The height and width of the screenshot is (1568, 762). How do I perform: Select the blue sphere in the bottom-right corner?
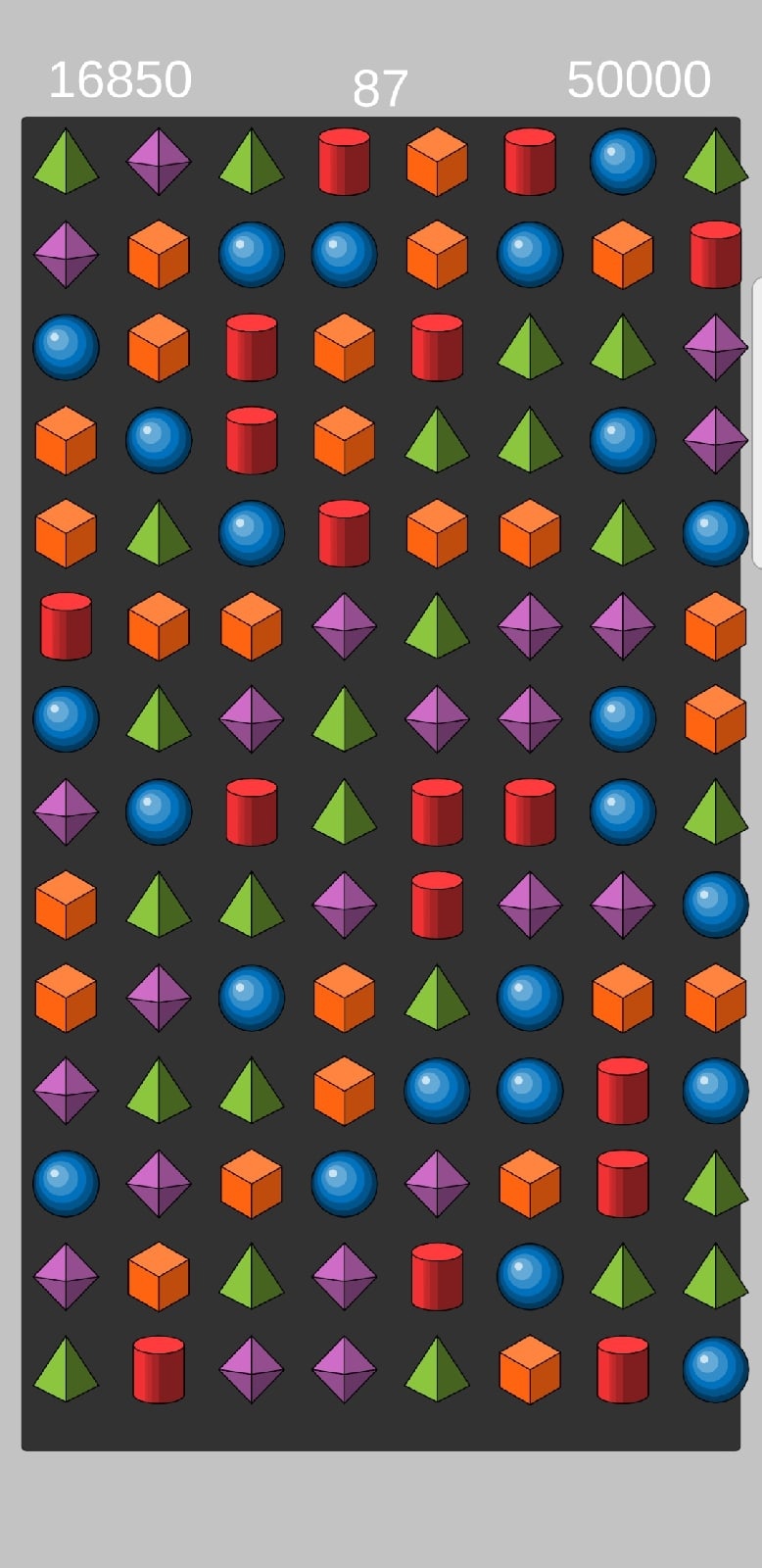(x=714, y=1369)
